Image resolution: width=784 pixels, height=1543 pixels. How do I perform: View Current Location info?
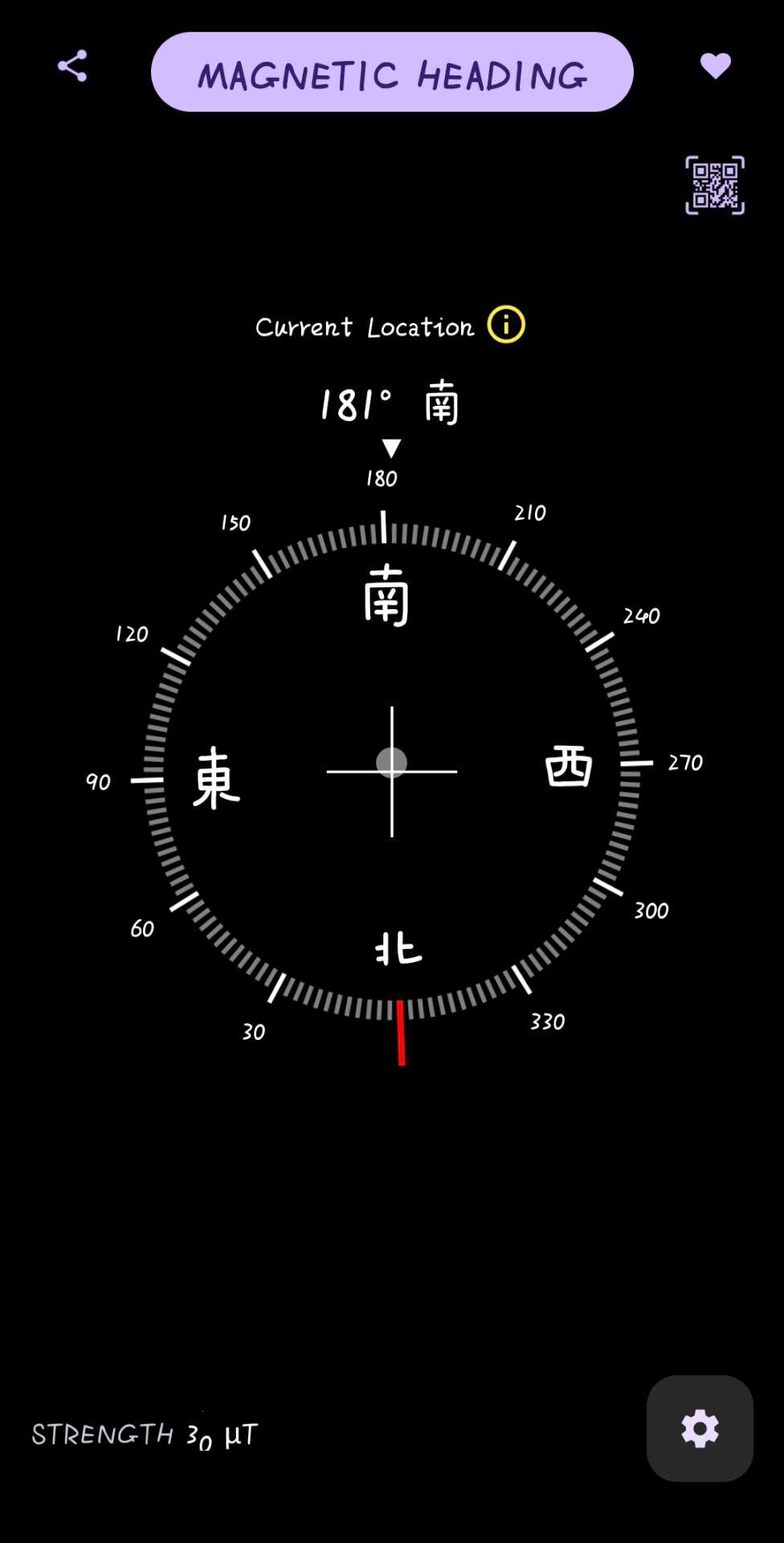pyautogui.click(x=506, y=325)
